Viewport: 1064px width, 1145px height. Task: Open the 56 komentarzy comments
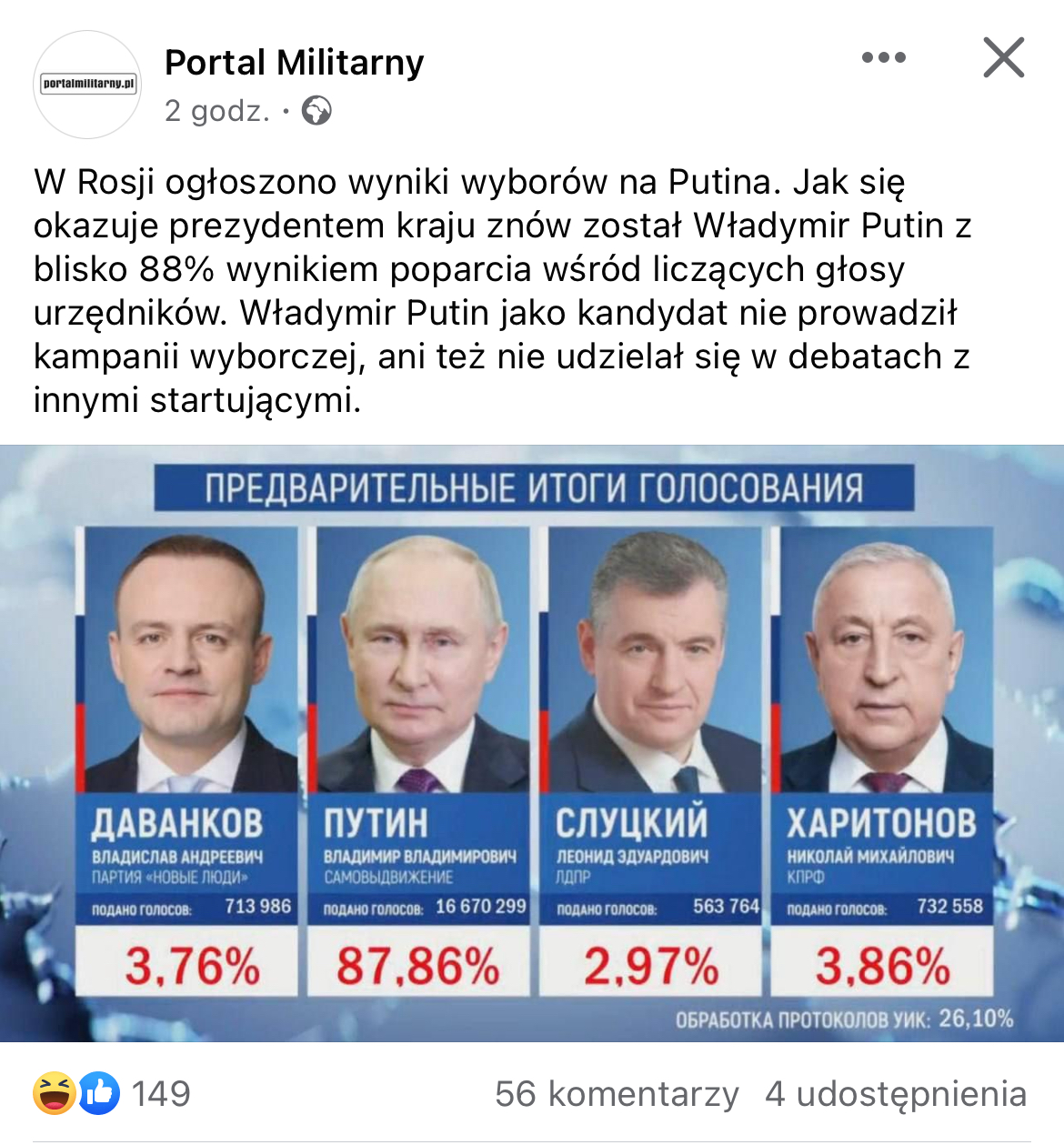pos(617,1093)
